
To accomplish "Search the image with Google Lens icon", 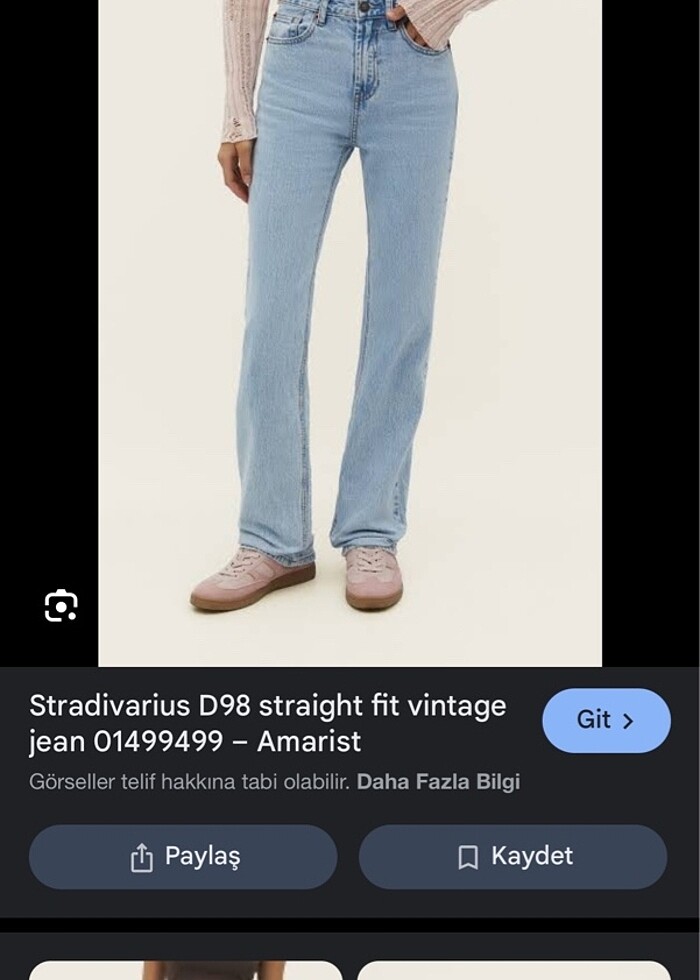I will [61, 606].
